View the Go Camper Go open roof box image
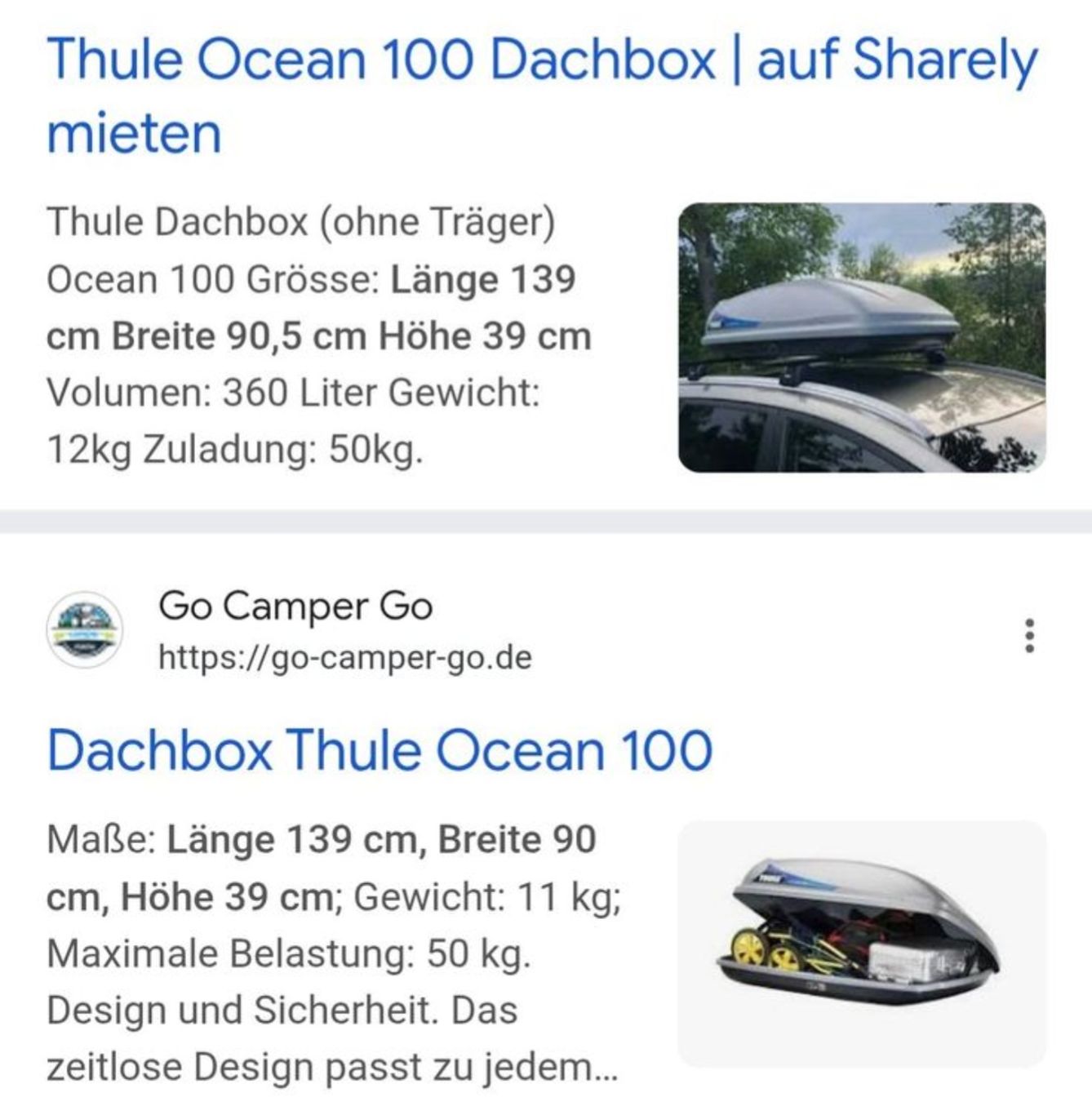Viewport: 1092px width, 1102px height. coord(862,943)
